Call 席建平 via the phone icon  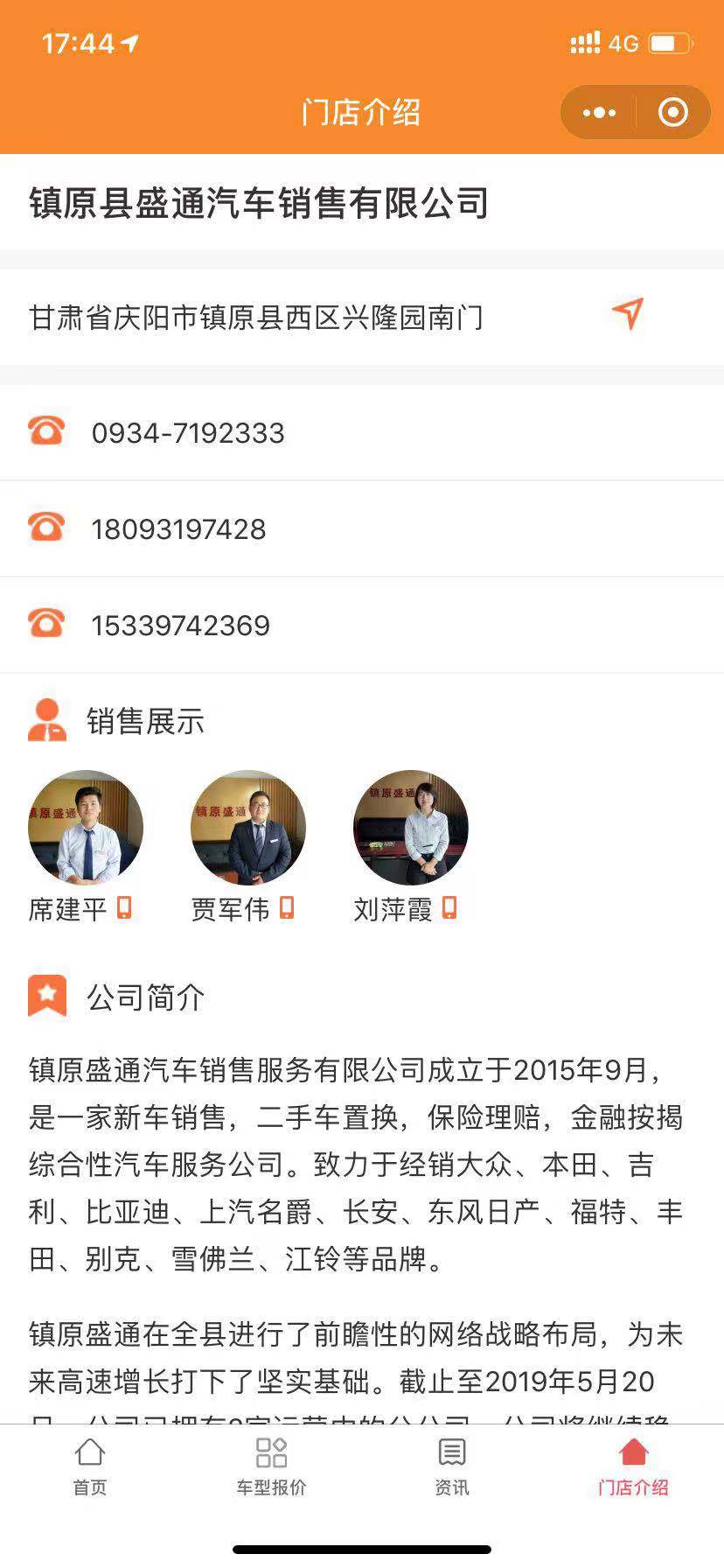coord(124,908)
